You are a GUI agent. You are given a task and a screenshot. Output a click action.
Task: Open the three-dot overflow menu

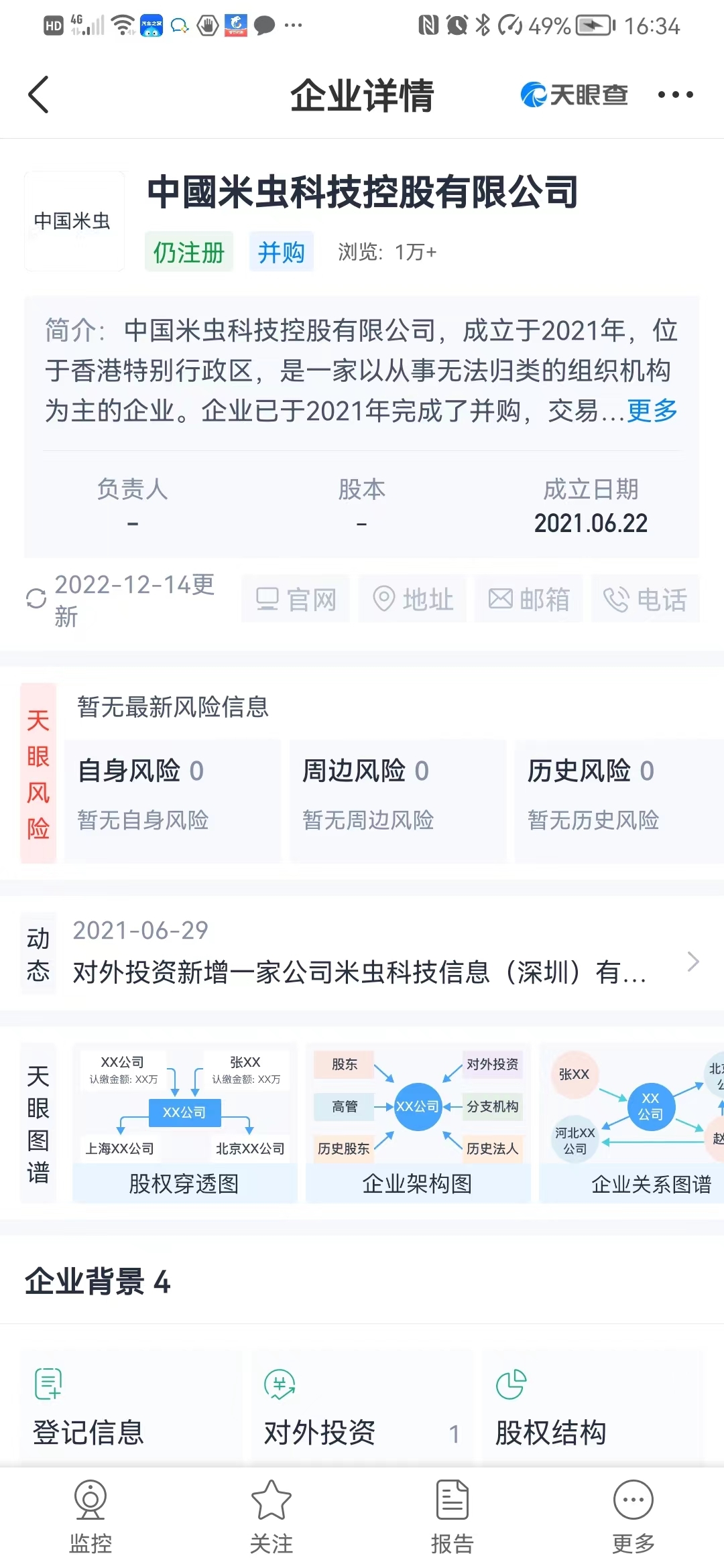click(x=675, y=94)
